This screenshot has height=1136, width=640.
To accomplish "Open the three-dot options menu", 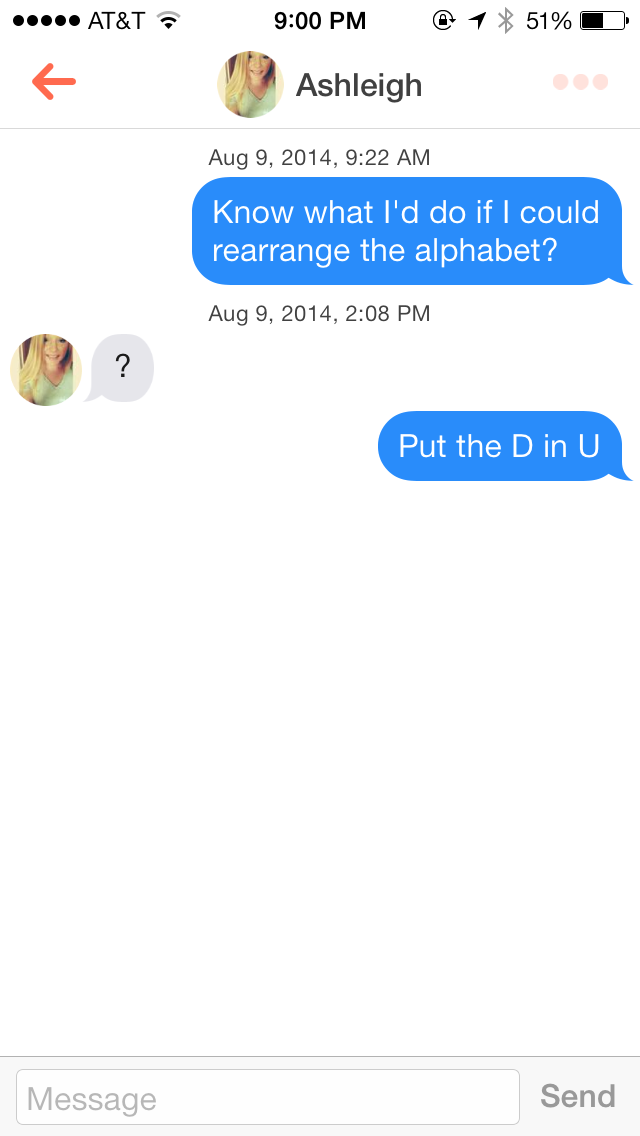I will coord(580,82).
